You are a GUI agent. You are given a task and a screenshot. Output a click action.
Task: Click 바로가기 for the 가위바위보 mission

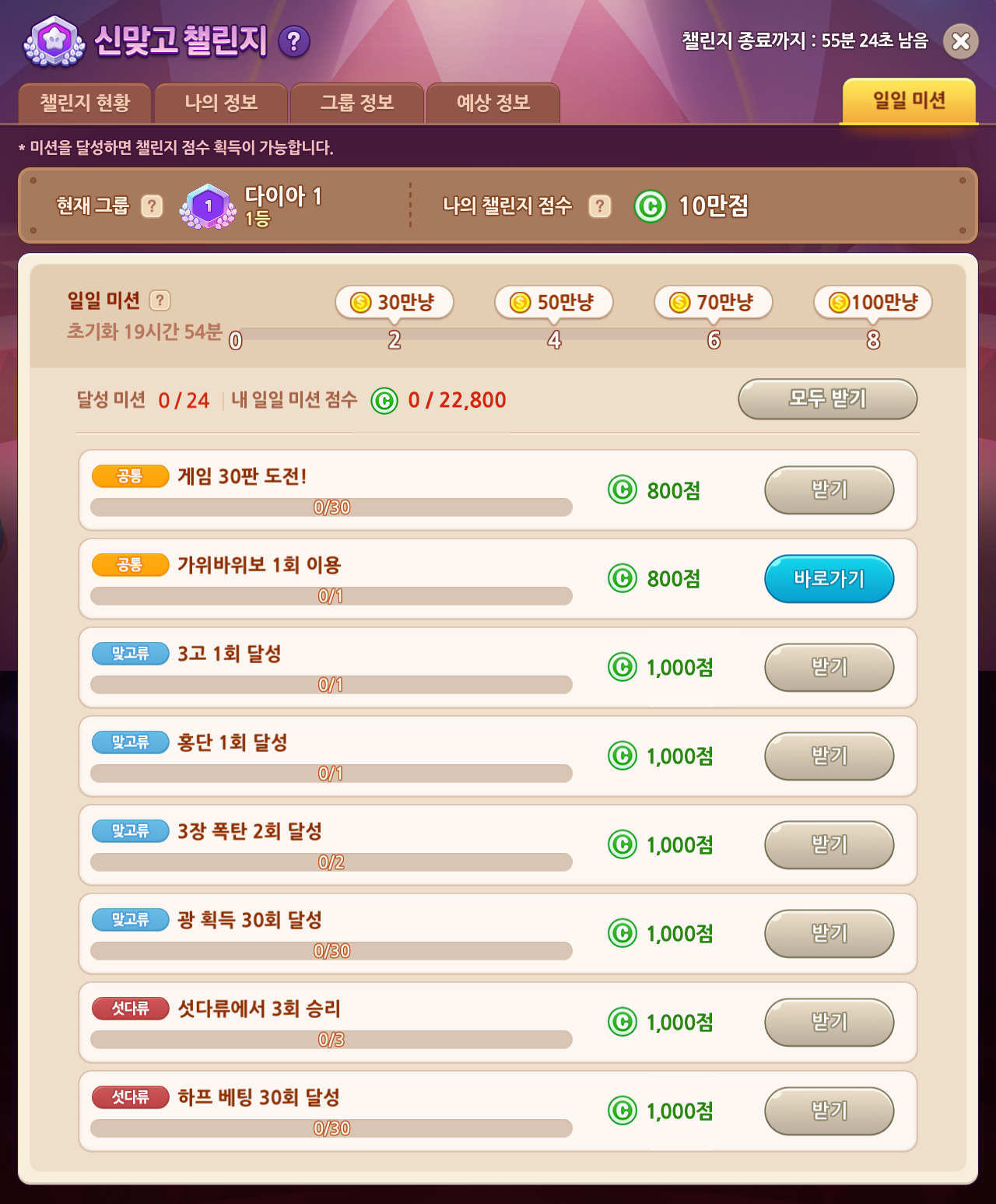pos(829,579)
